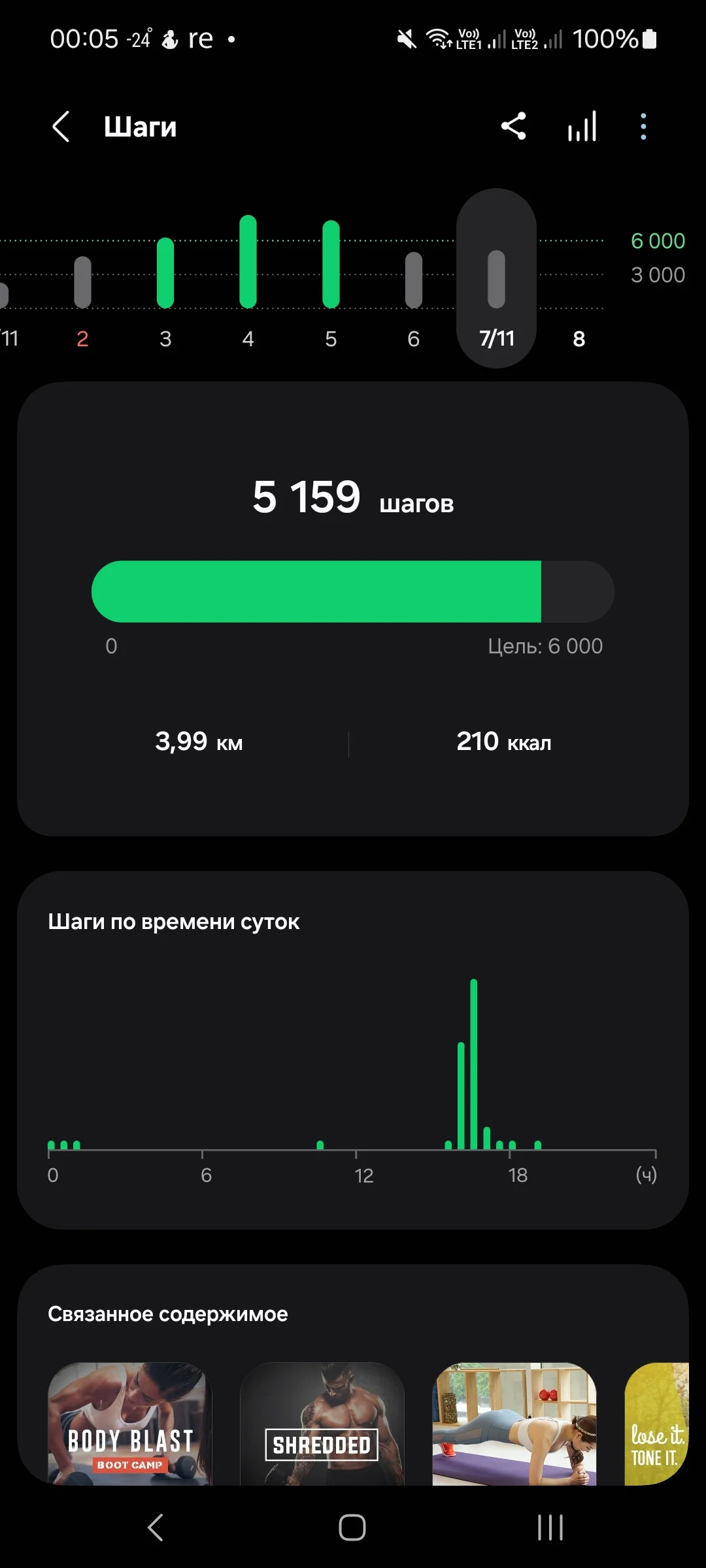Open the step trends chart icon

point(582,126)
